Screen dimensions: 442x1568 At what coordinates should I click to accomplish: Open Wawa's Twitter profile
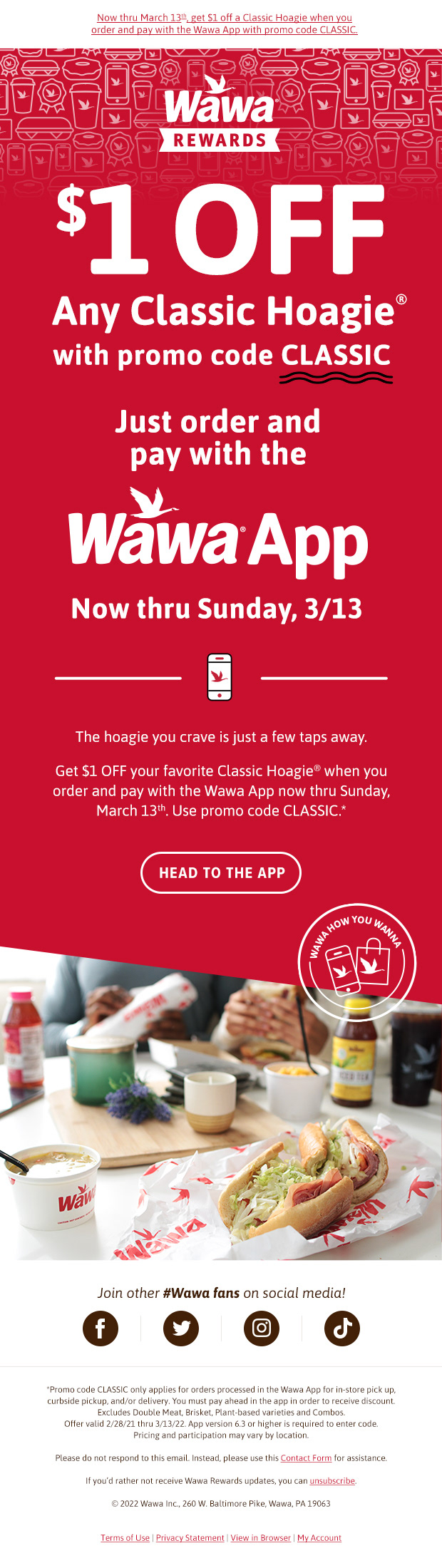coord(181,1328)
